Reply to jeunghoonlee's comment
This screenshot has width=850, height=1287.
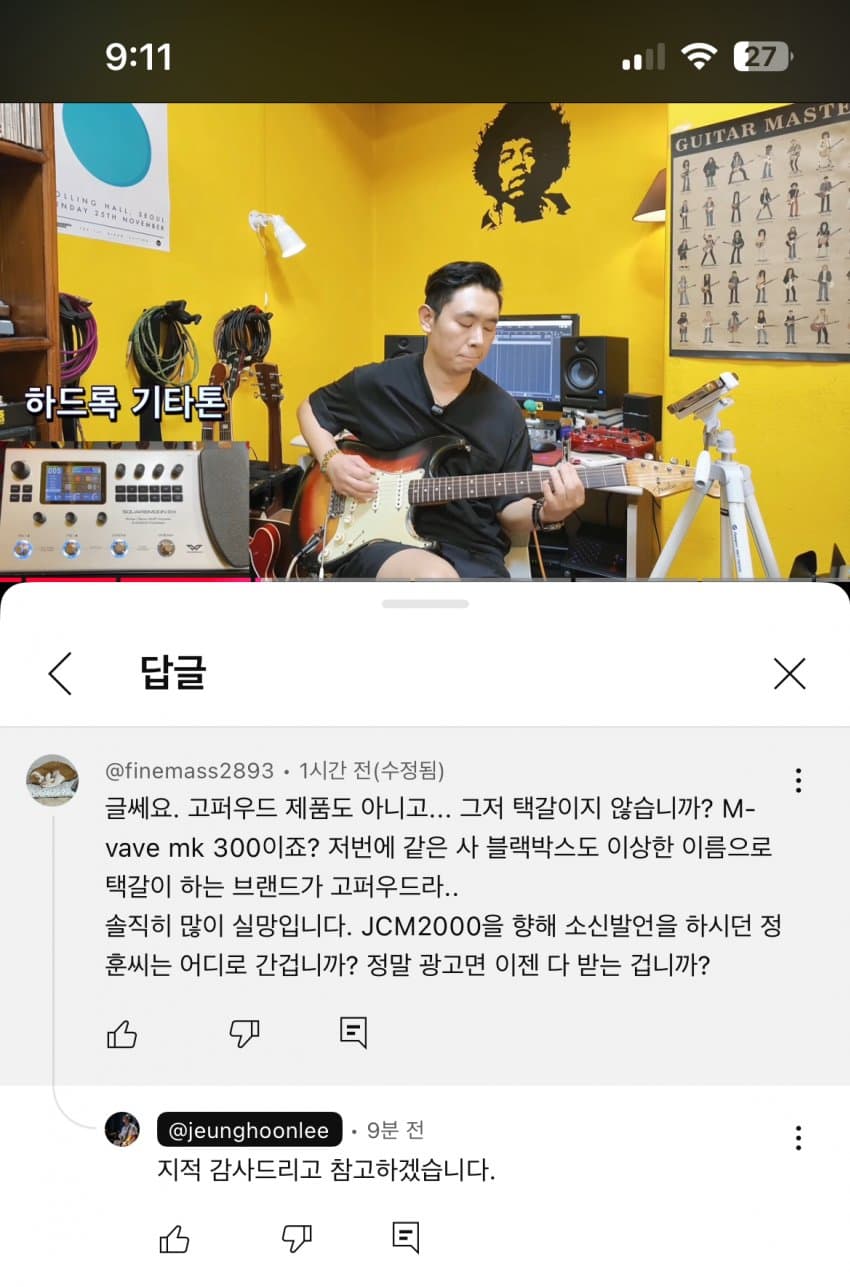coord(405,1238)
